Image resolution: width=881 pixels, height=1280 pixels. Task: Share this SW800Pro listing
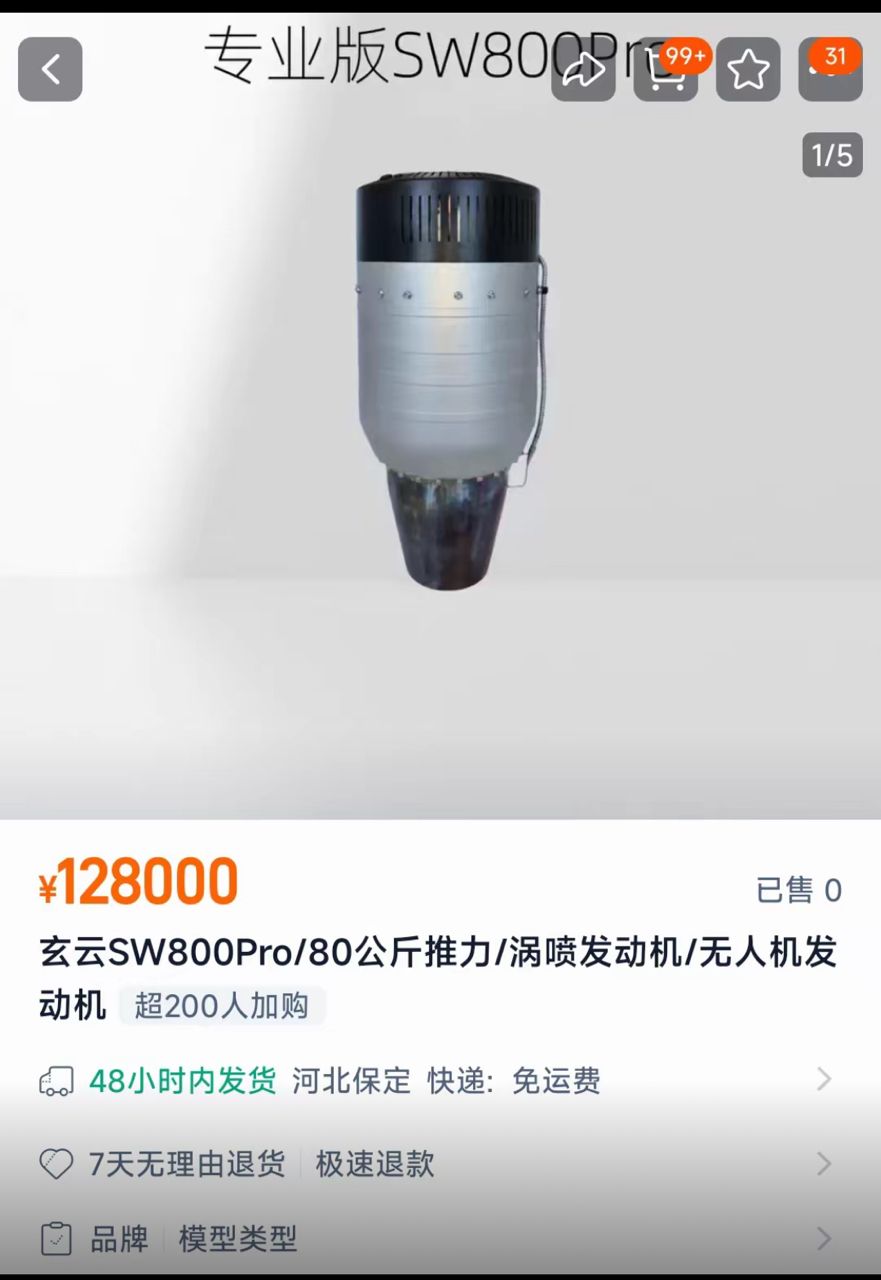(x=583, y=69)
